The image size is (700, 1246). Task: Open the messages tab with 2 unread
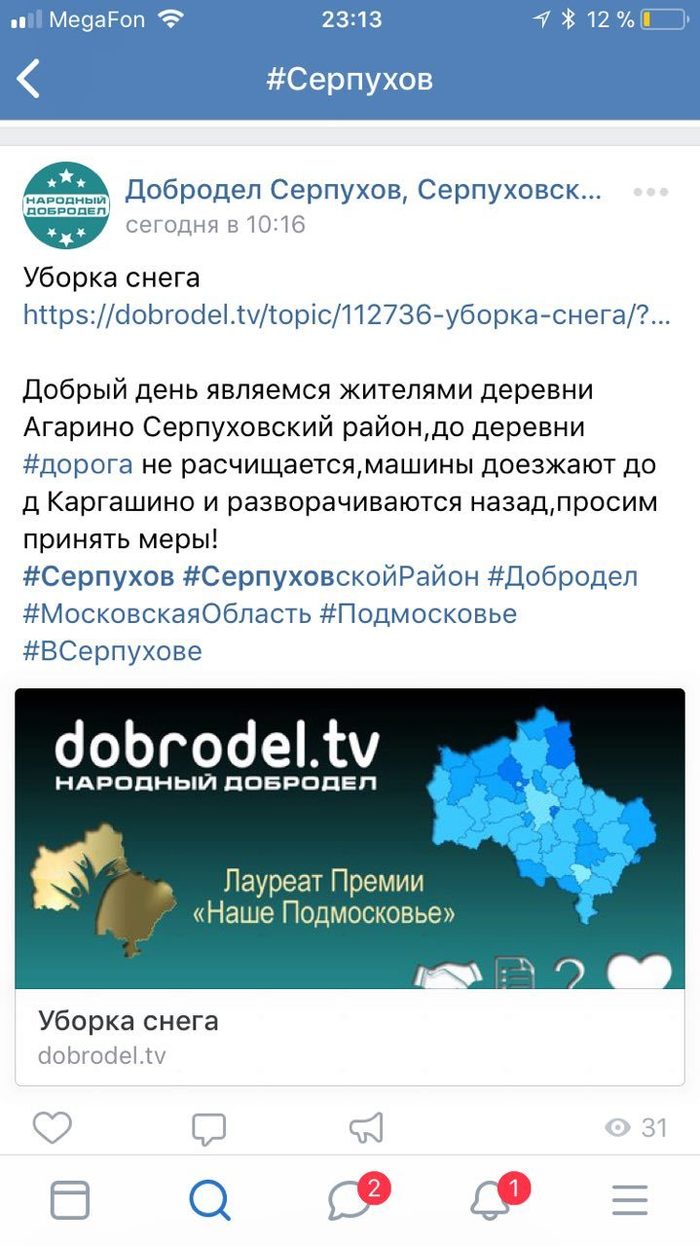pyautogui.click(x=350, y=1200)
